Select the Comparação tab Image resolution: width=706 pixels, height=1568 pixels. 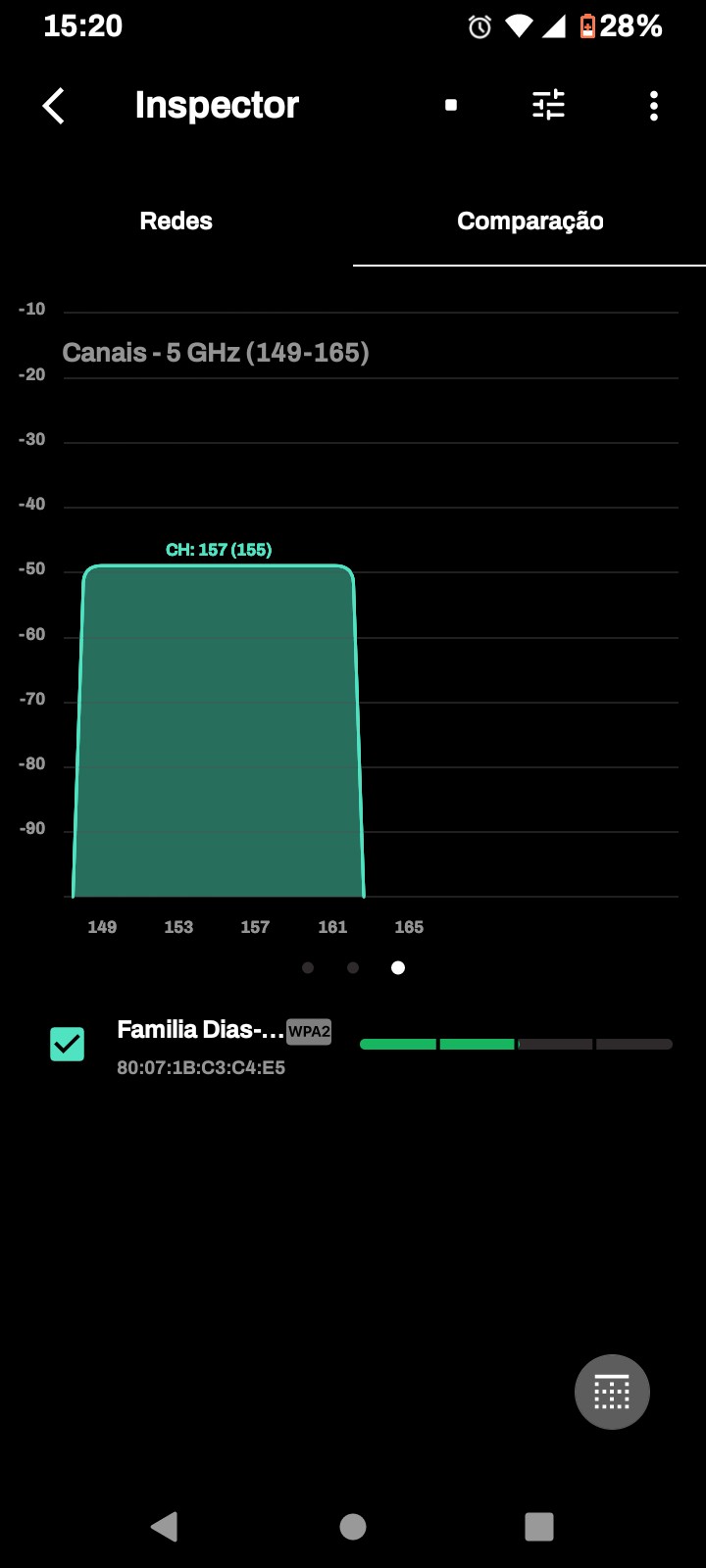pyautogui.click(x=529, y=220)
